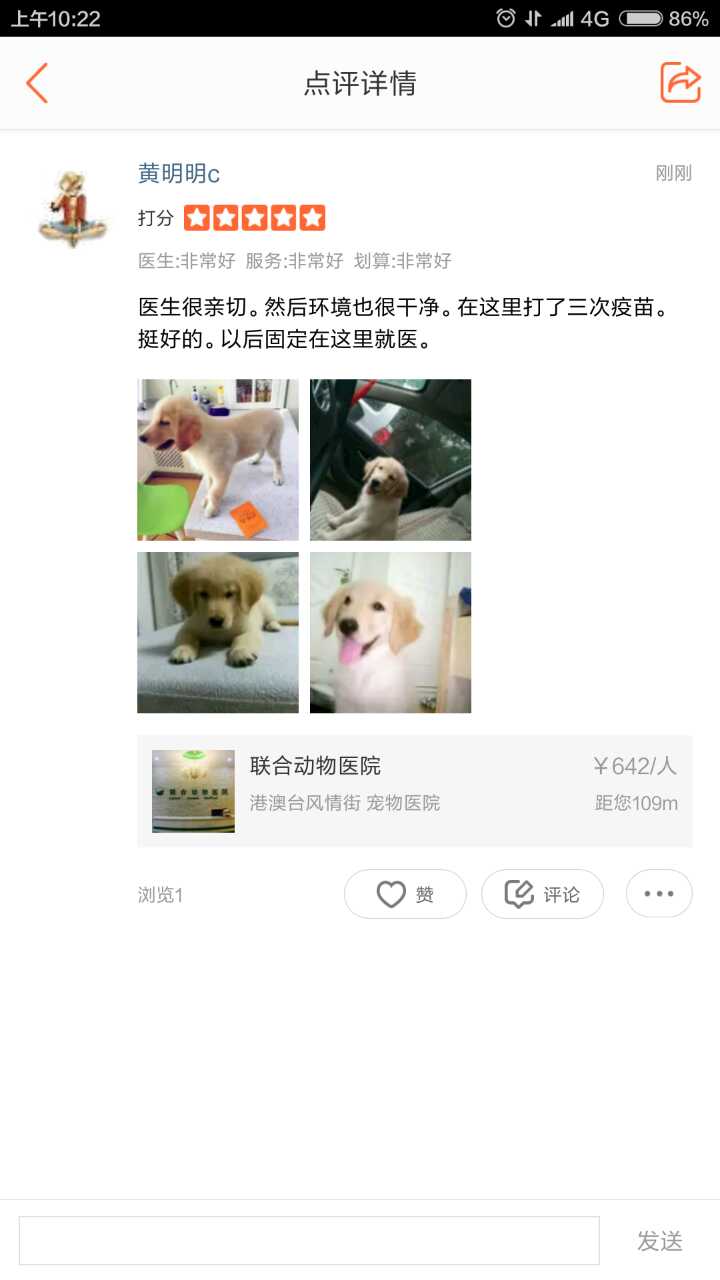The width and height of the screenshot is (720, 1280).
Task: Open 黄明明c's profile avatar
Action: click(72, 208)
